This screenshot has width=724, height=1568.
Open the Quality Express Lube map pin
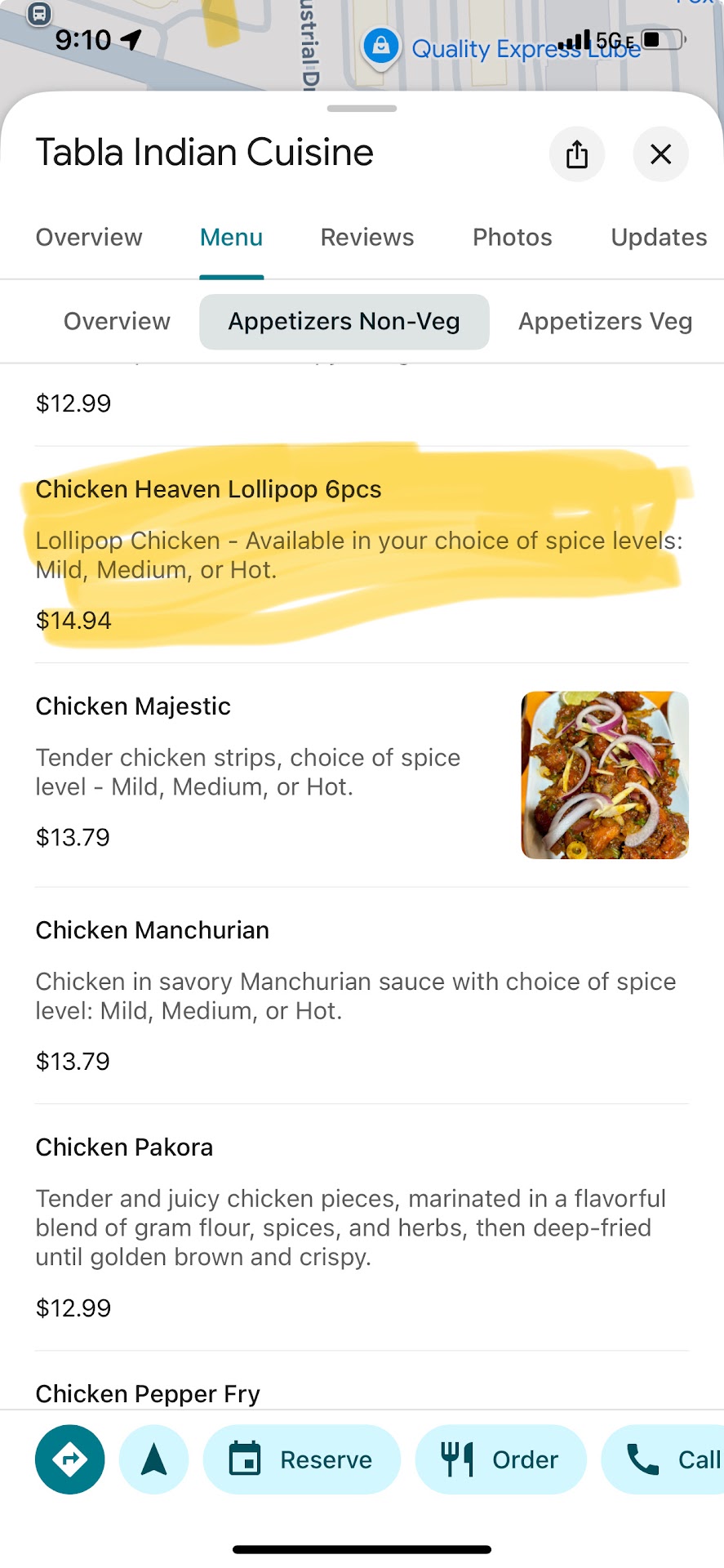point(381,47)
